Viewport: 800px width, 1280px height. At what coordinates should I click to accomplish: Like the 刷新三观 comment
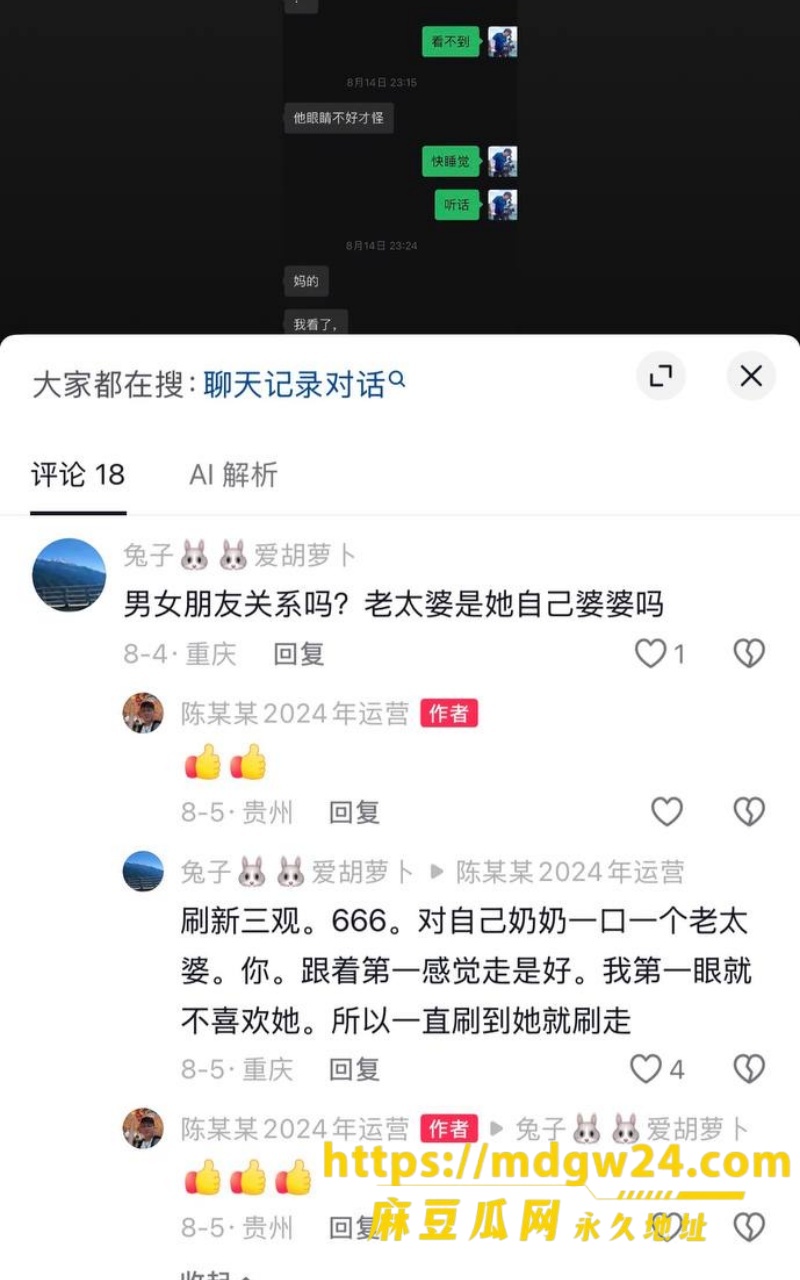646,1069
